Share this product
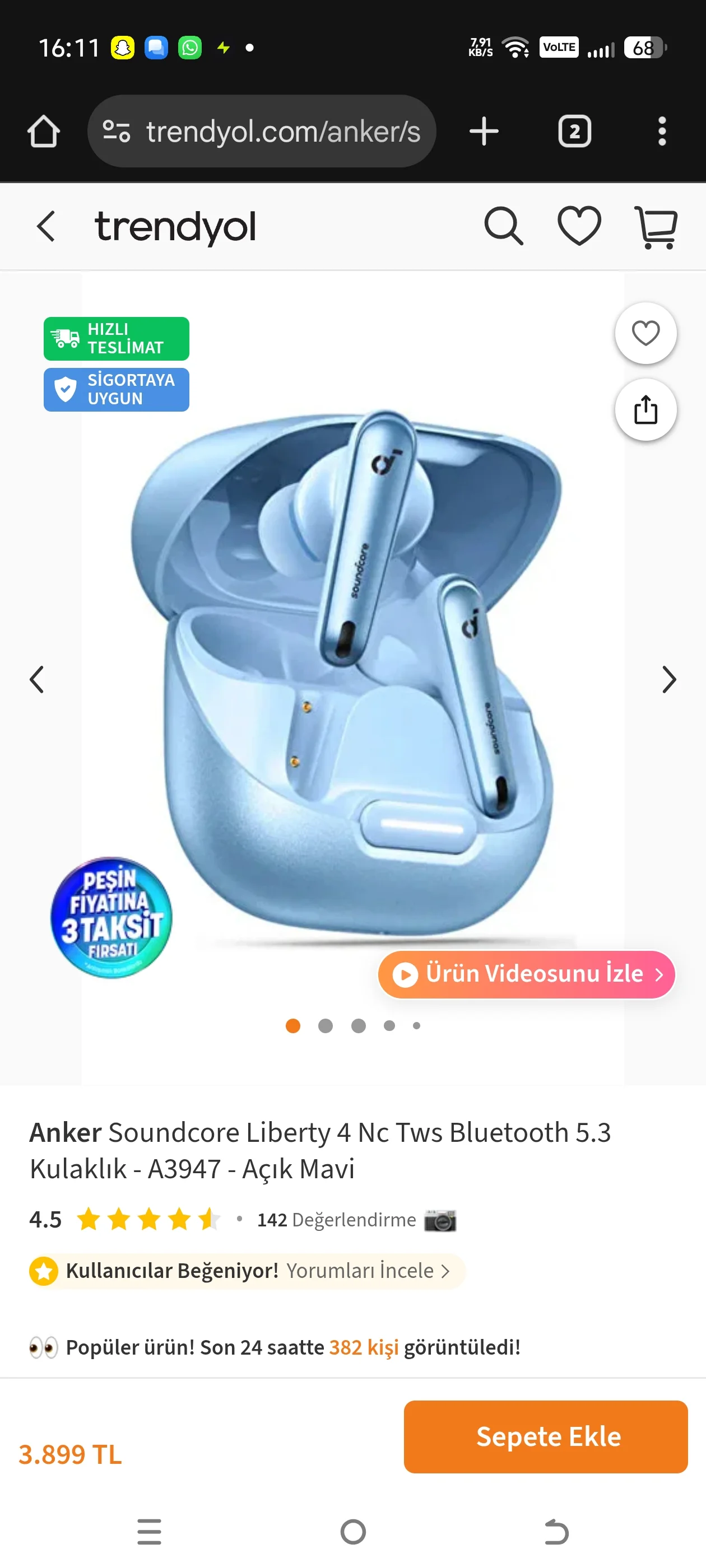 645,410
